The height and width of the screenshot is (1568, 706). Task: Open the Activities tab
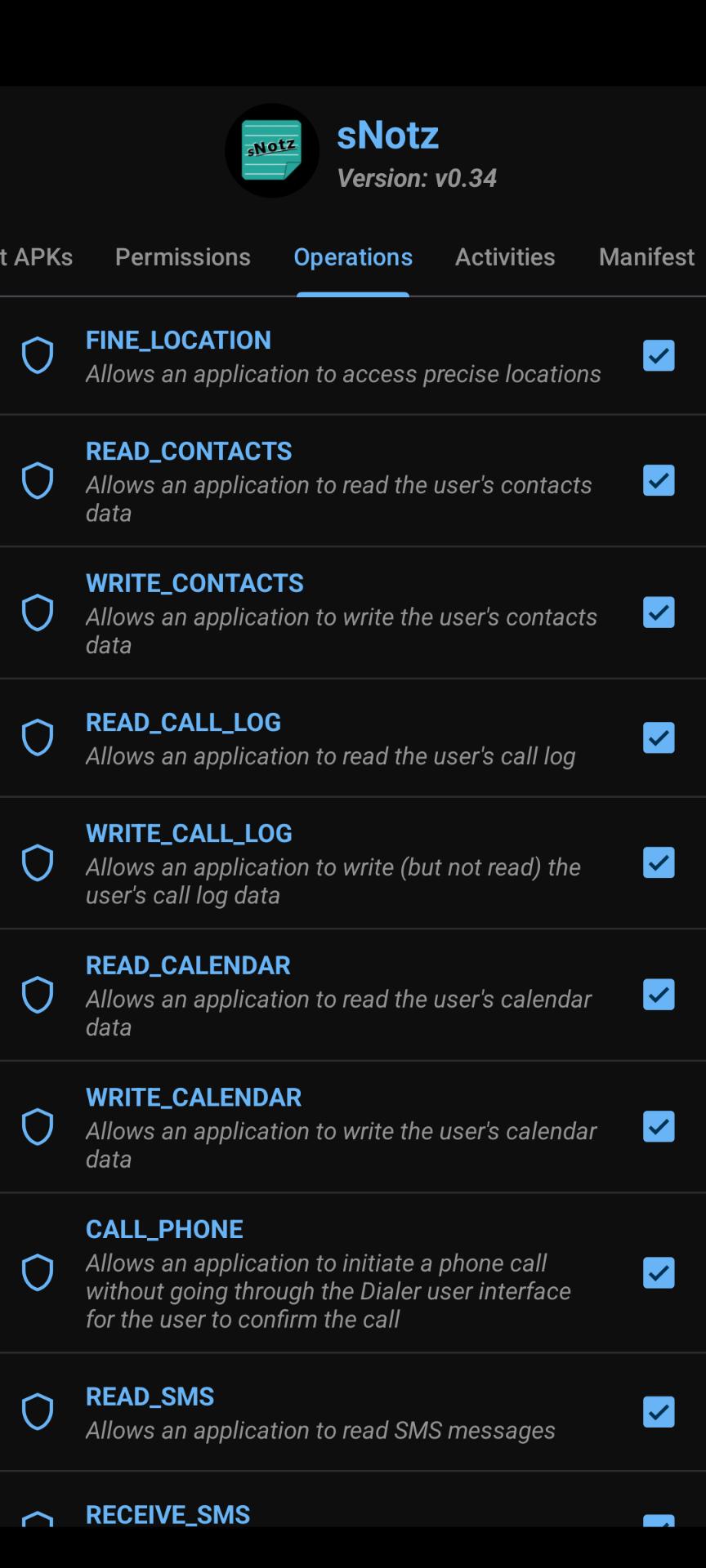[504, 256]
